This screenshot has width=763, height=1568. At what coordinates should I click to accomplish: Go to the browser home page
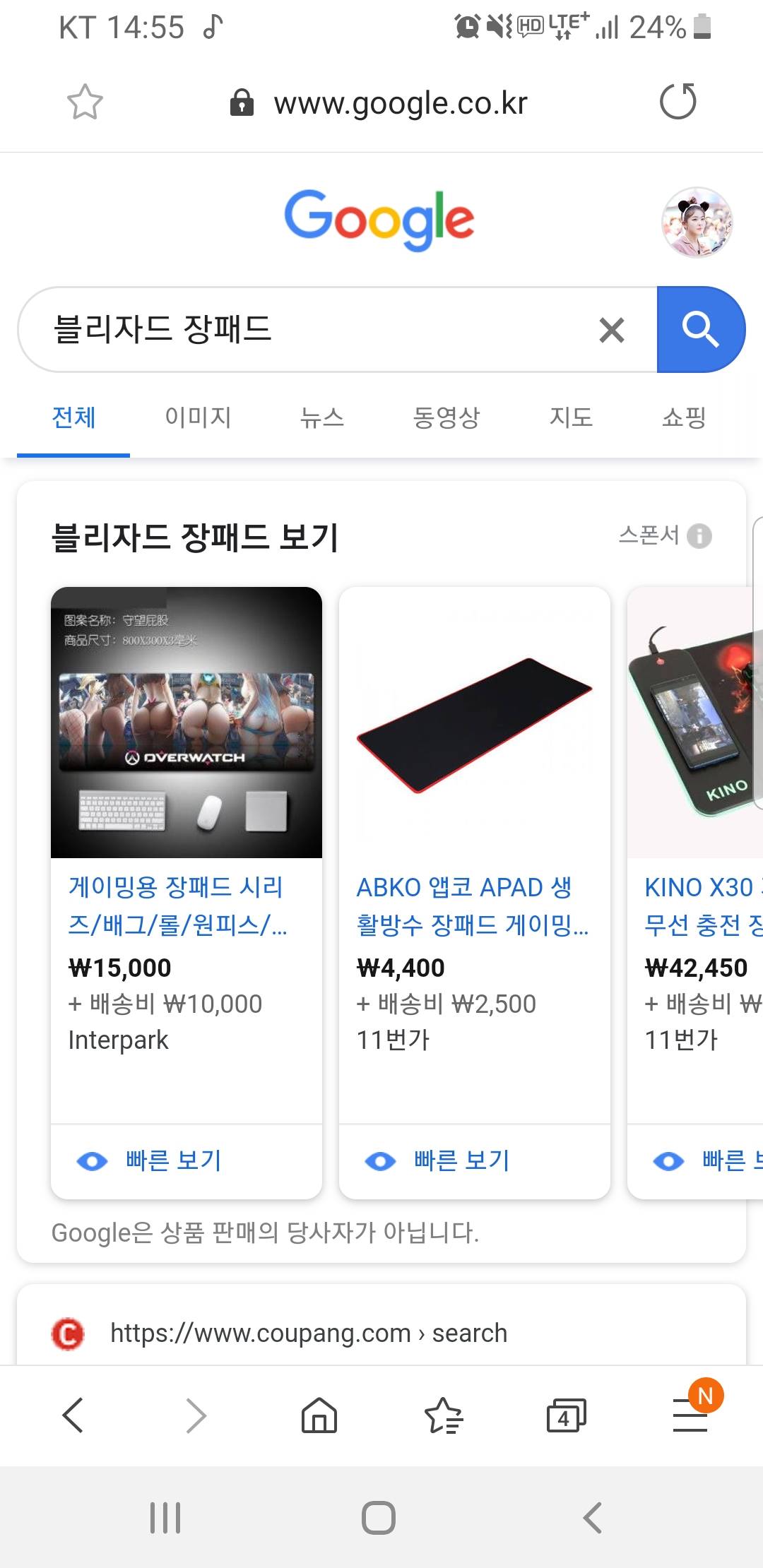319,1416
